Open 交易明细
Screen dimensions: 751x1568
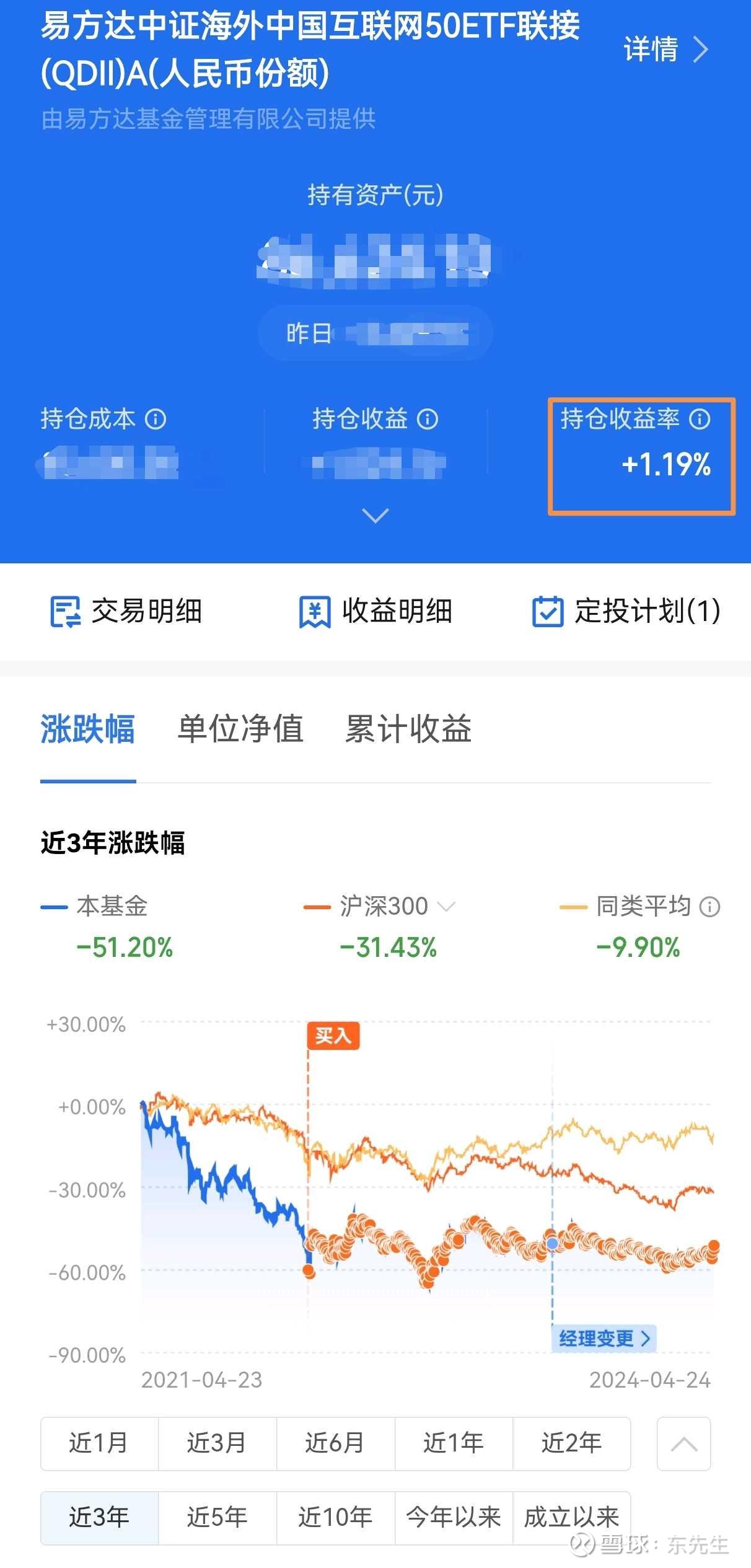click(126, 612)
